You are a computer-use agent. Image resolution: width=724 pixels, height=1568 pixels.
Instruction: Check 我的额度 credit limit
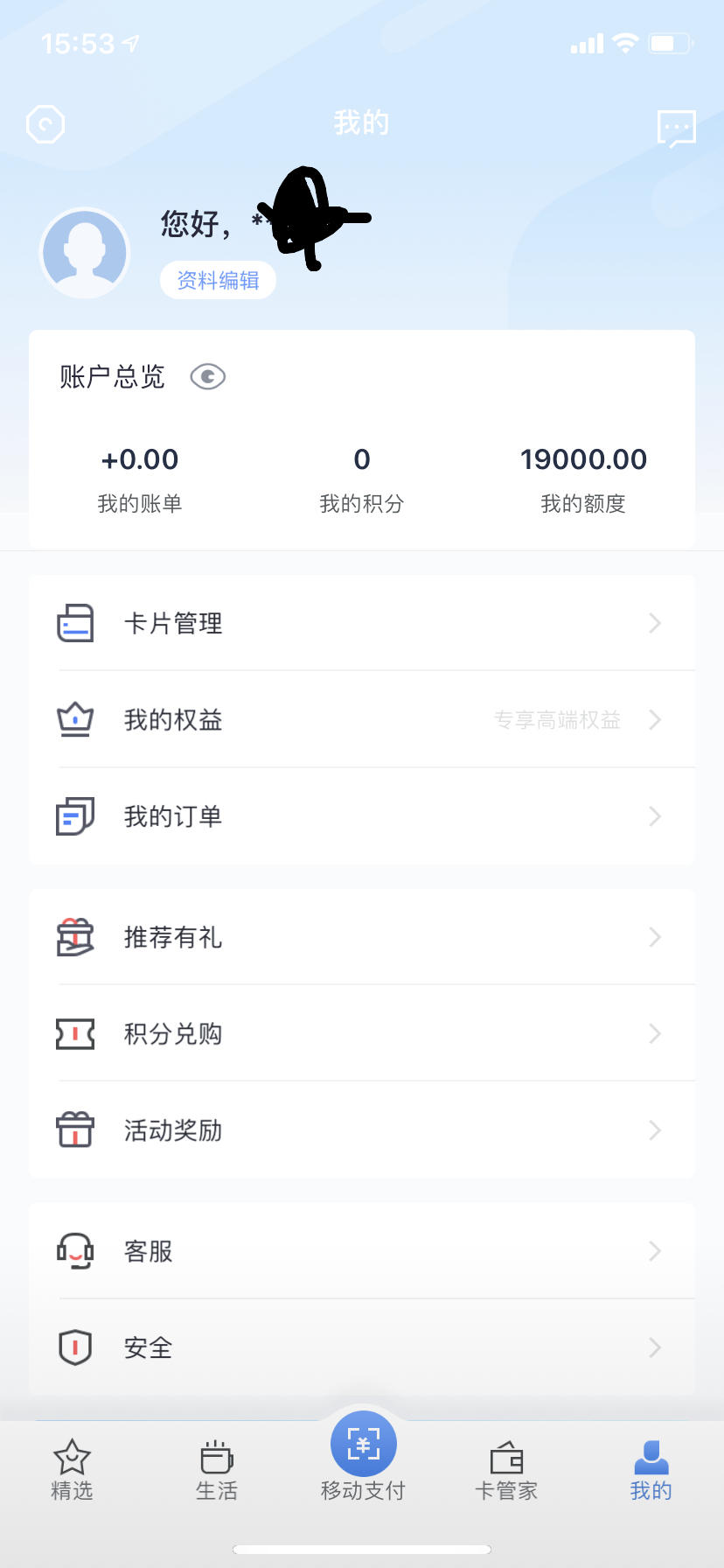[583, 479]
